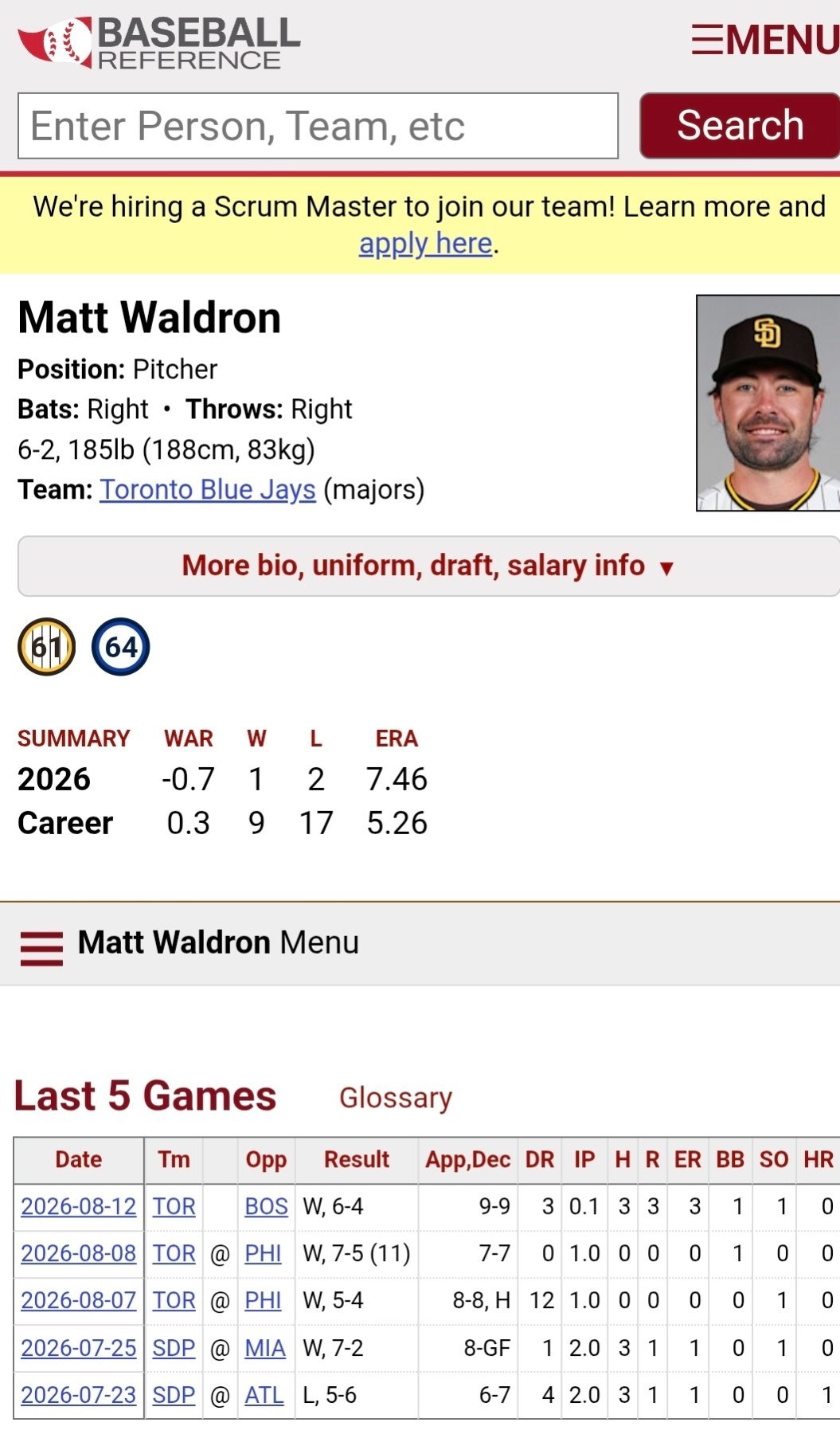Go to the Baseball Reference home logo
840x1434 pixels.
(159, 43)
